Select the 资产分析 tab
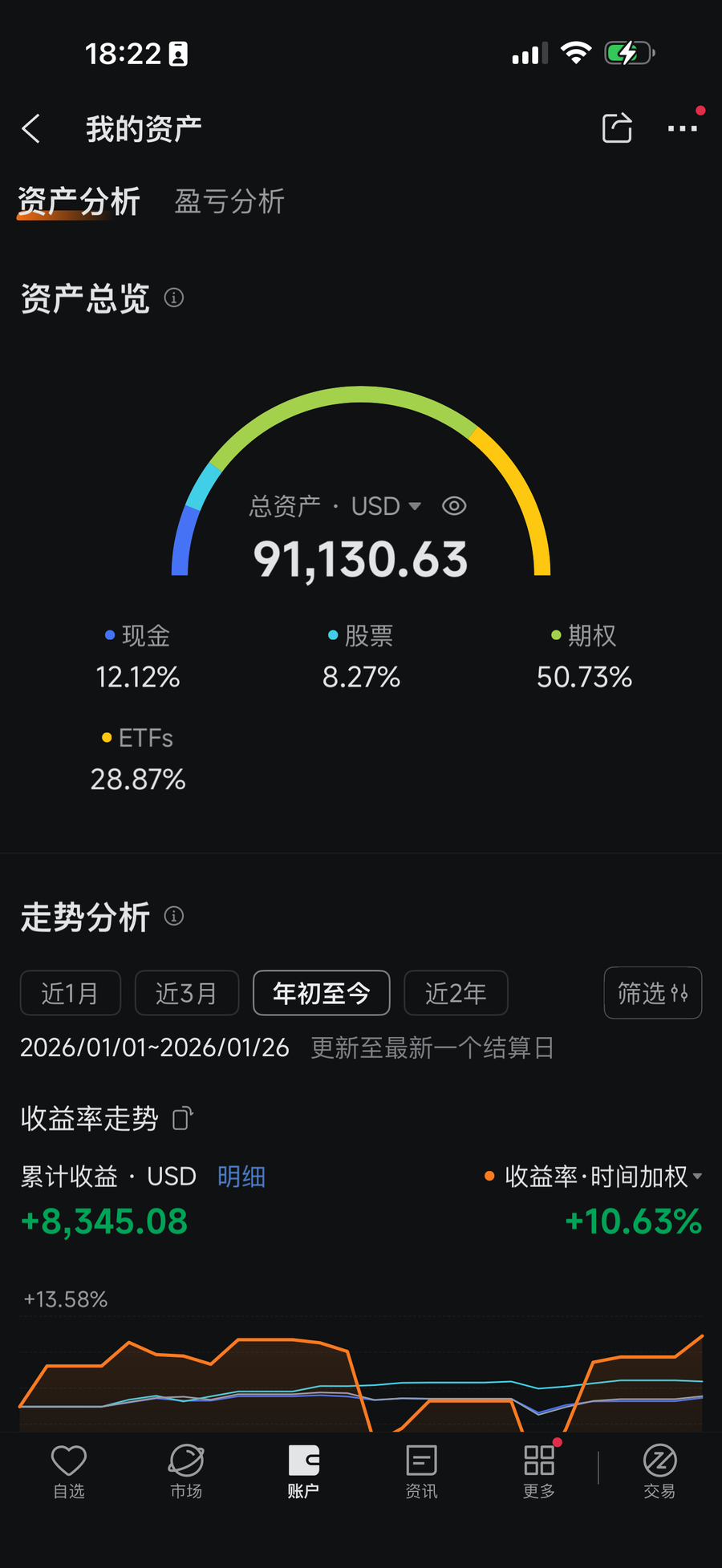Screen dimensions: 722x1568 pyautogui.click(x=79, y=201)
